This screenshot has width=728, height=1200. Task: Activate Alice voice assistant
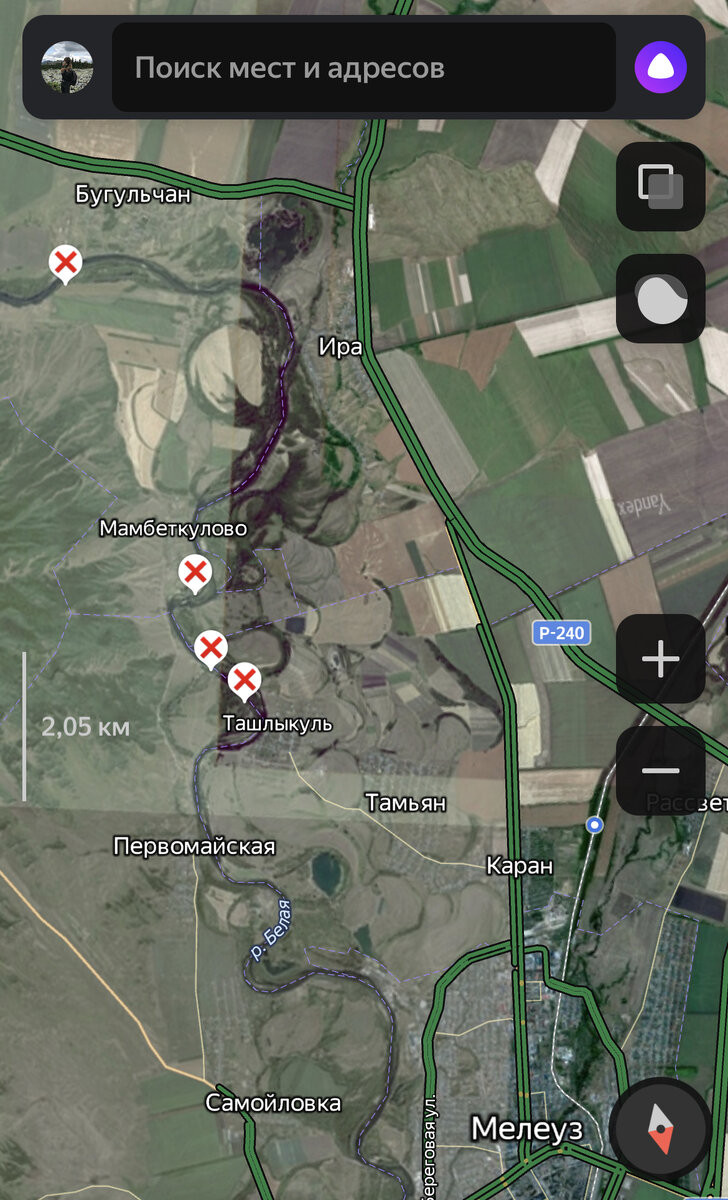[x=660, y=68]
